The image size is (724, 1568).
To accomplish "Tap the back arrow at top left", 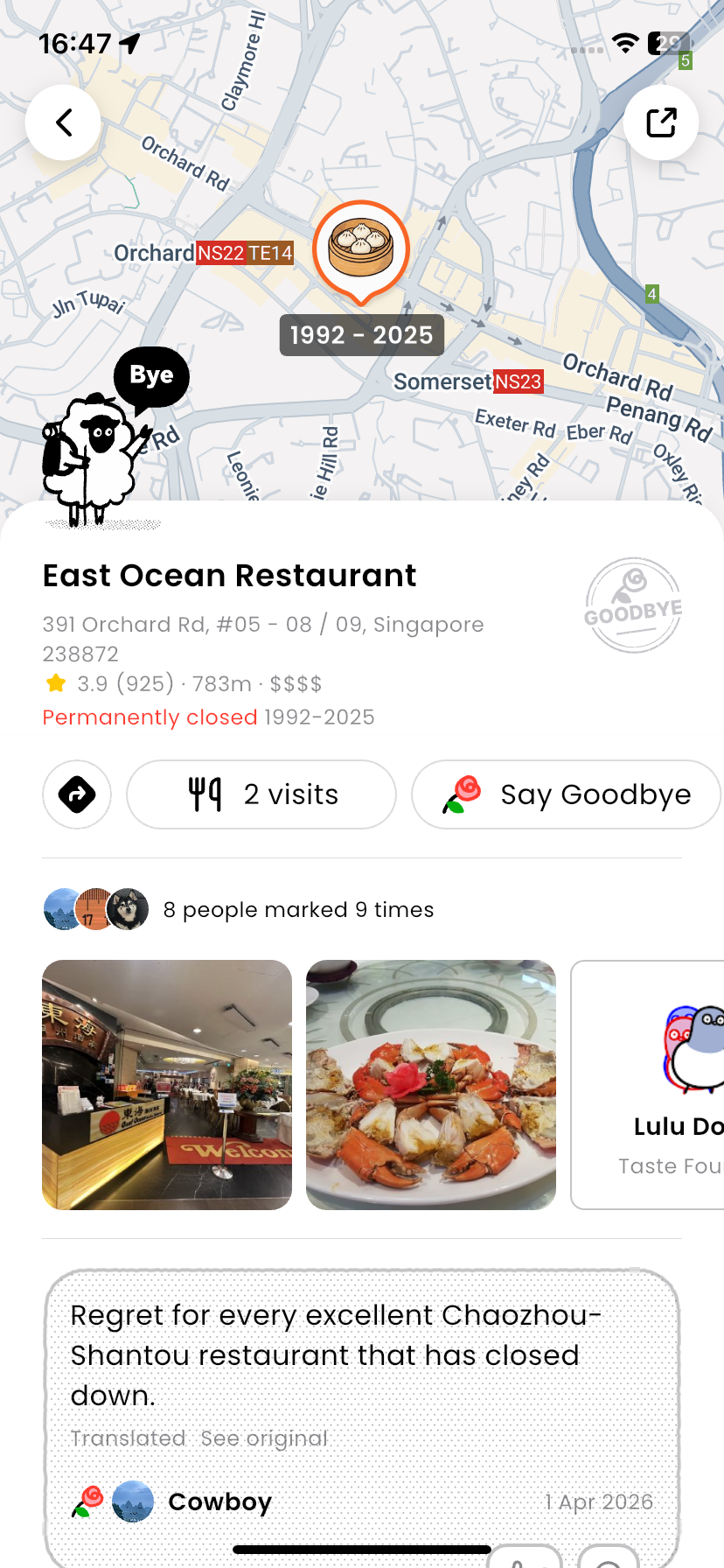I will click(62, 122).
